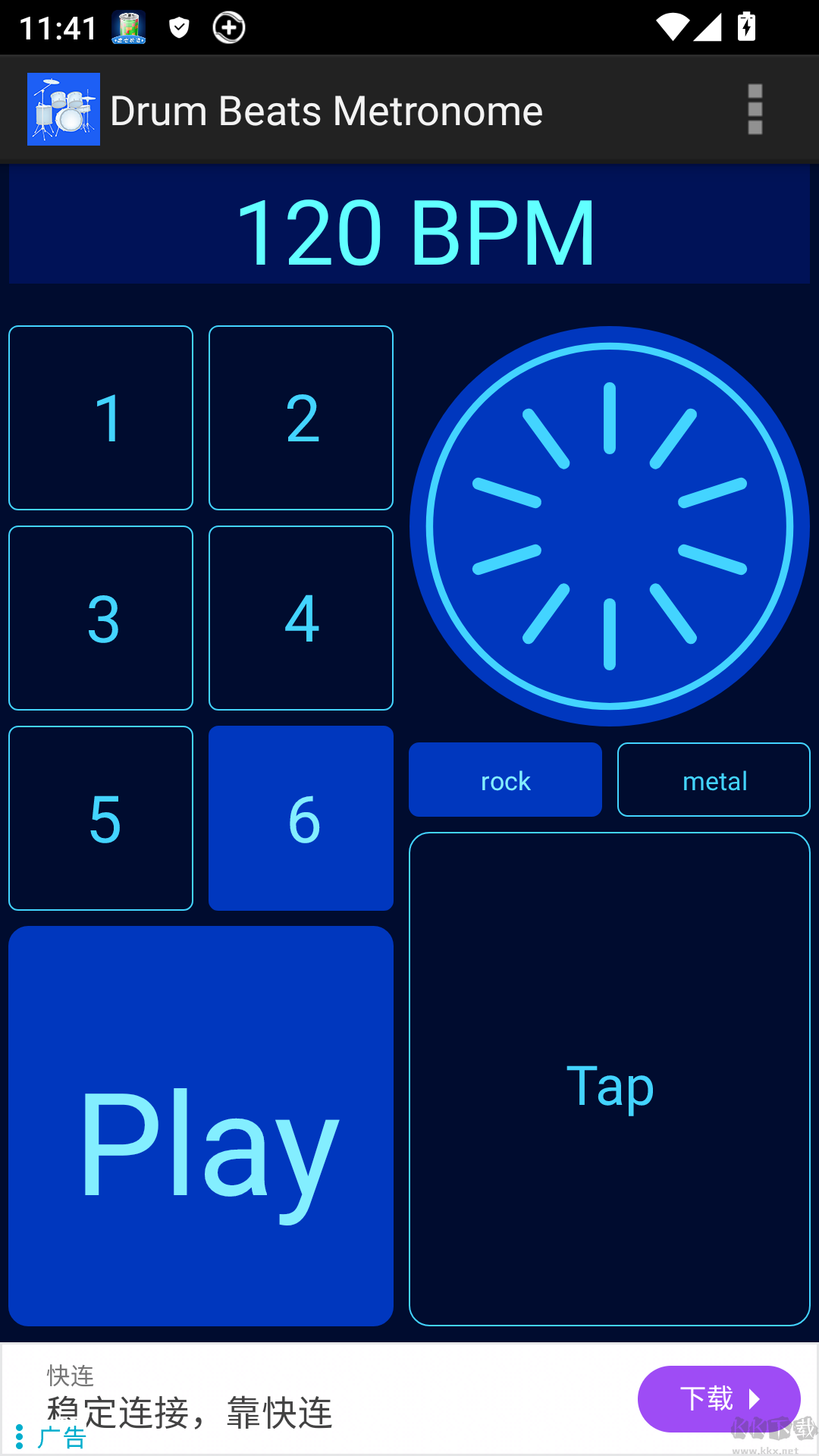Image resolution: width=819 pixels, height=1456 pixels.
Task: Click the drum kit app icon
Action: [x=64, y=108]
